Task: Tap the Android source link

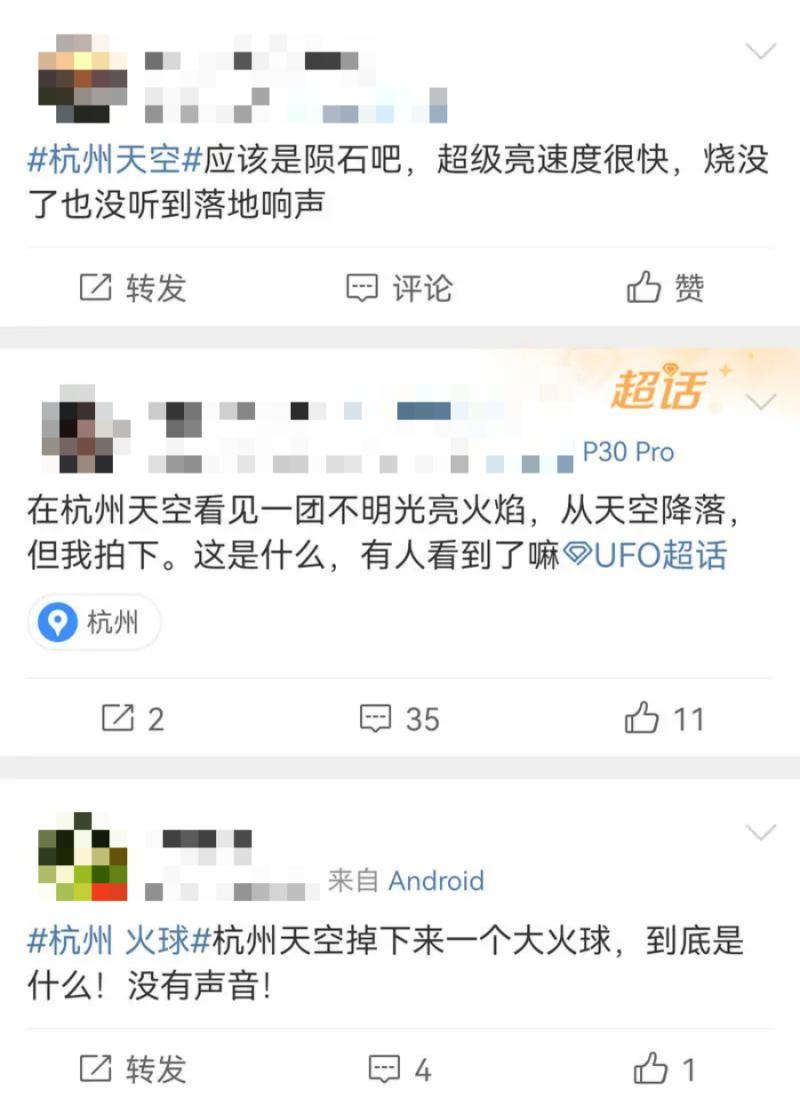Action: pyautogui.click(x=435, y=880)
